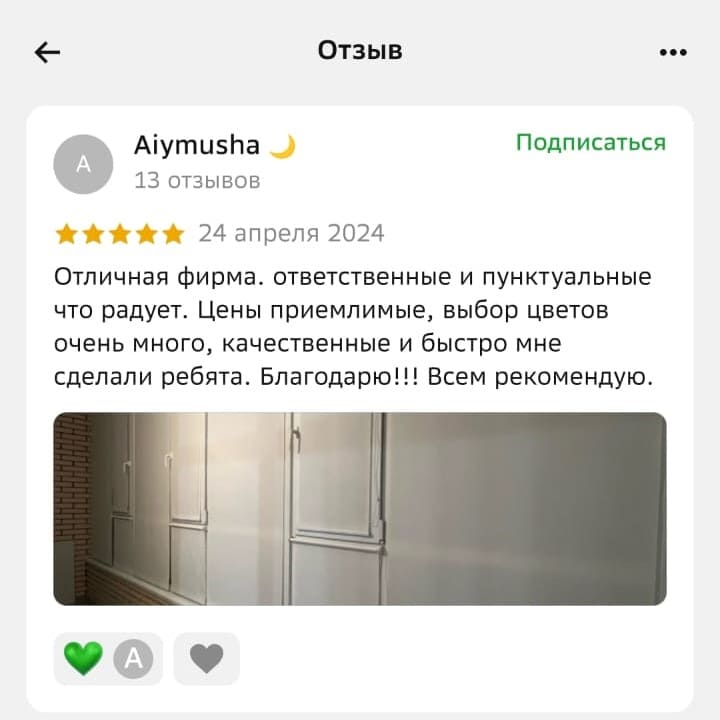Tap the green heart reaction
This screenshot has width=720, height=720.
(x=84, y=658)
